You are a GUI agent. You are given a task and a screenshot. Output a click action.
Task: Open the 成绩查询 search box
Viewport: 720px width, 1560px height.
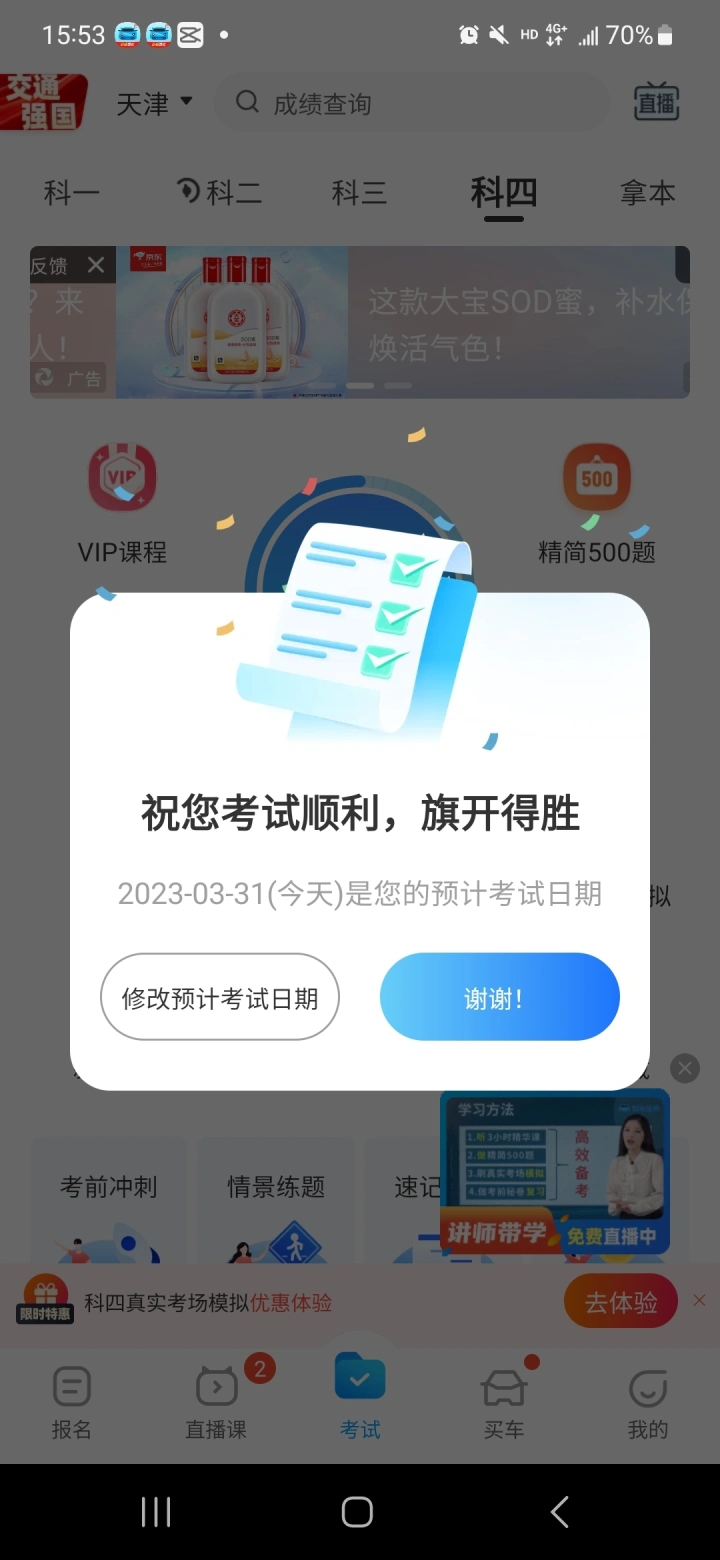click(410, 103)
